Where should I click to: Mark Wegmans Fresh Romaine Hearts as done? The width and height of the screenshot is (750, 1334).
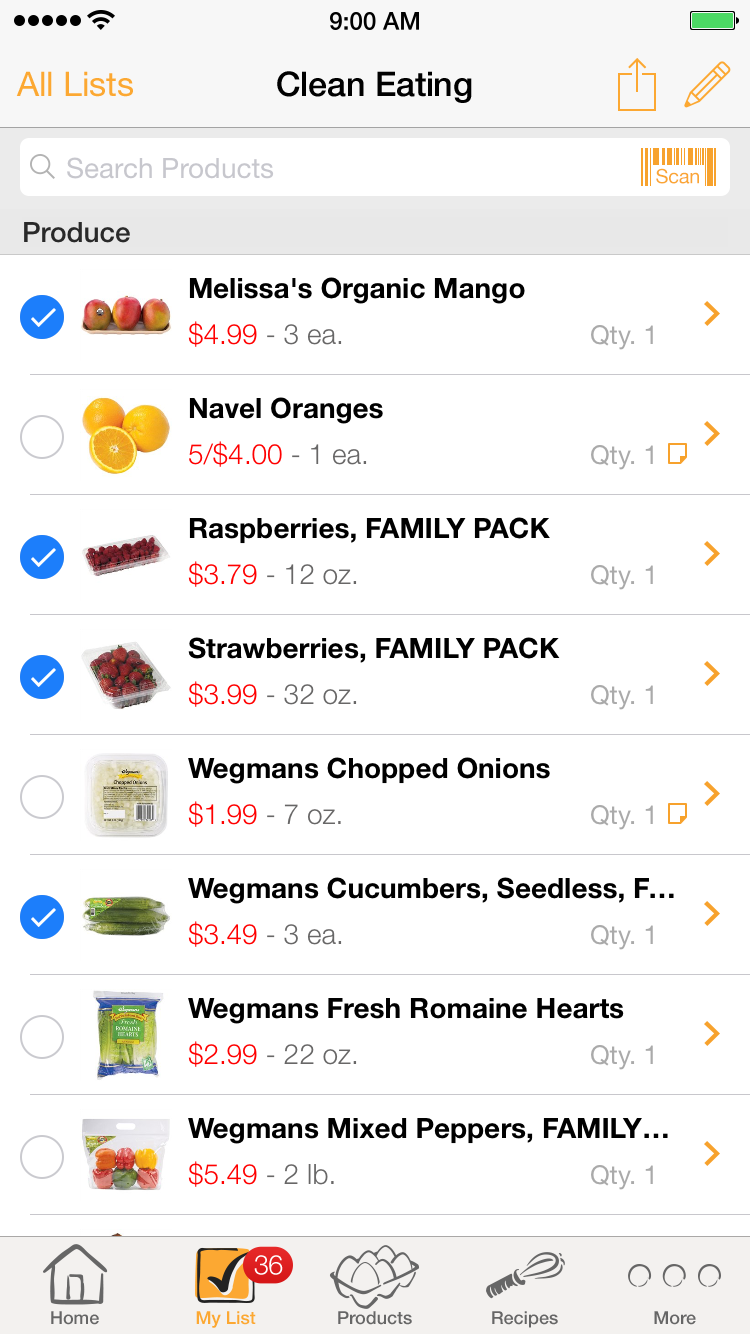click(x=42, y=1037)
